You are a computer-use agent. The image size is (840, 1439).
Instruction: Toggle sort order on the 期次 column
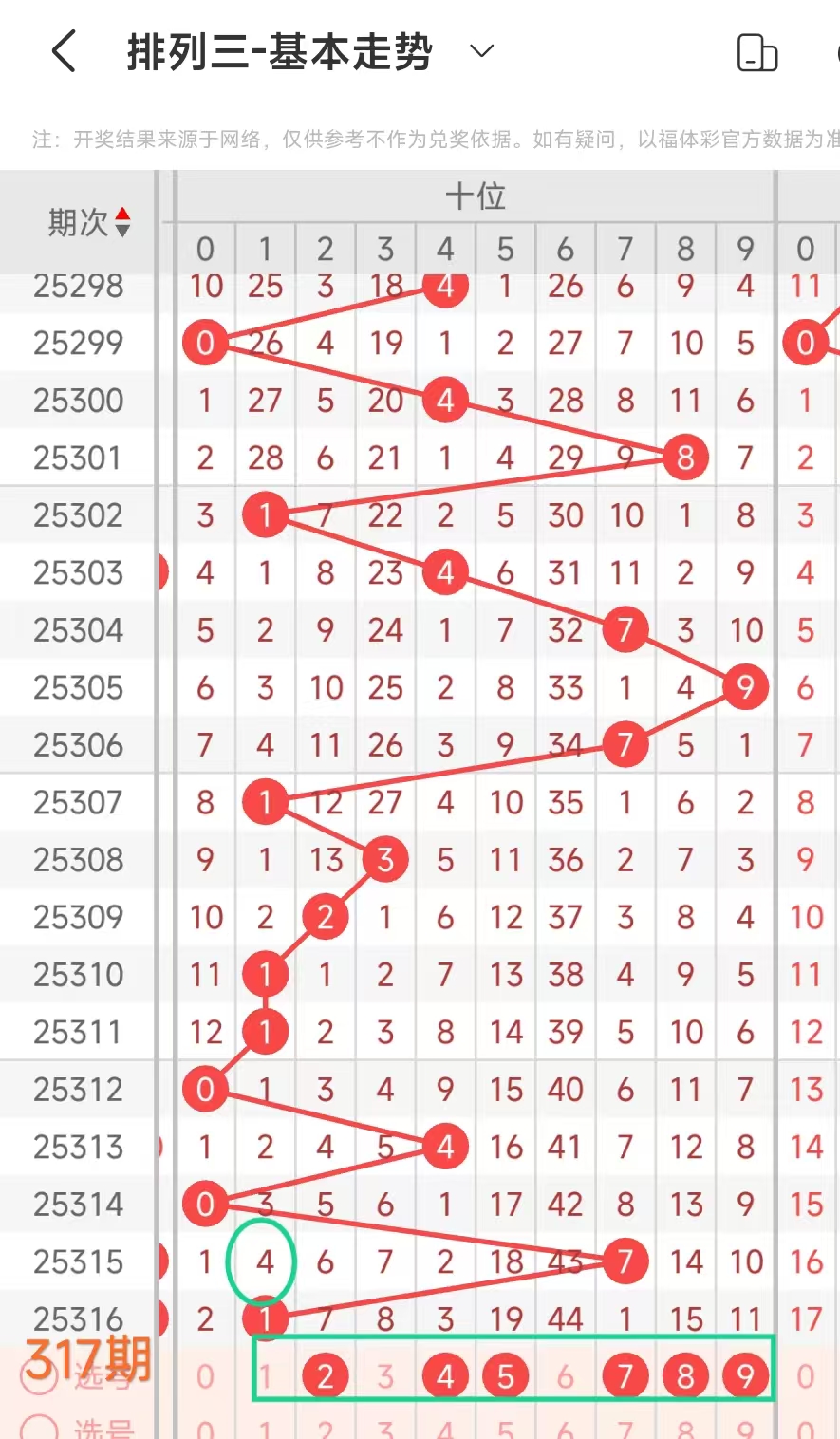tap(122, 222)
